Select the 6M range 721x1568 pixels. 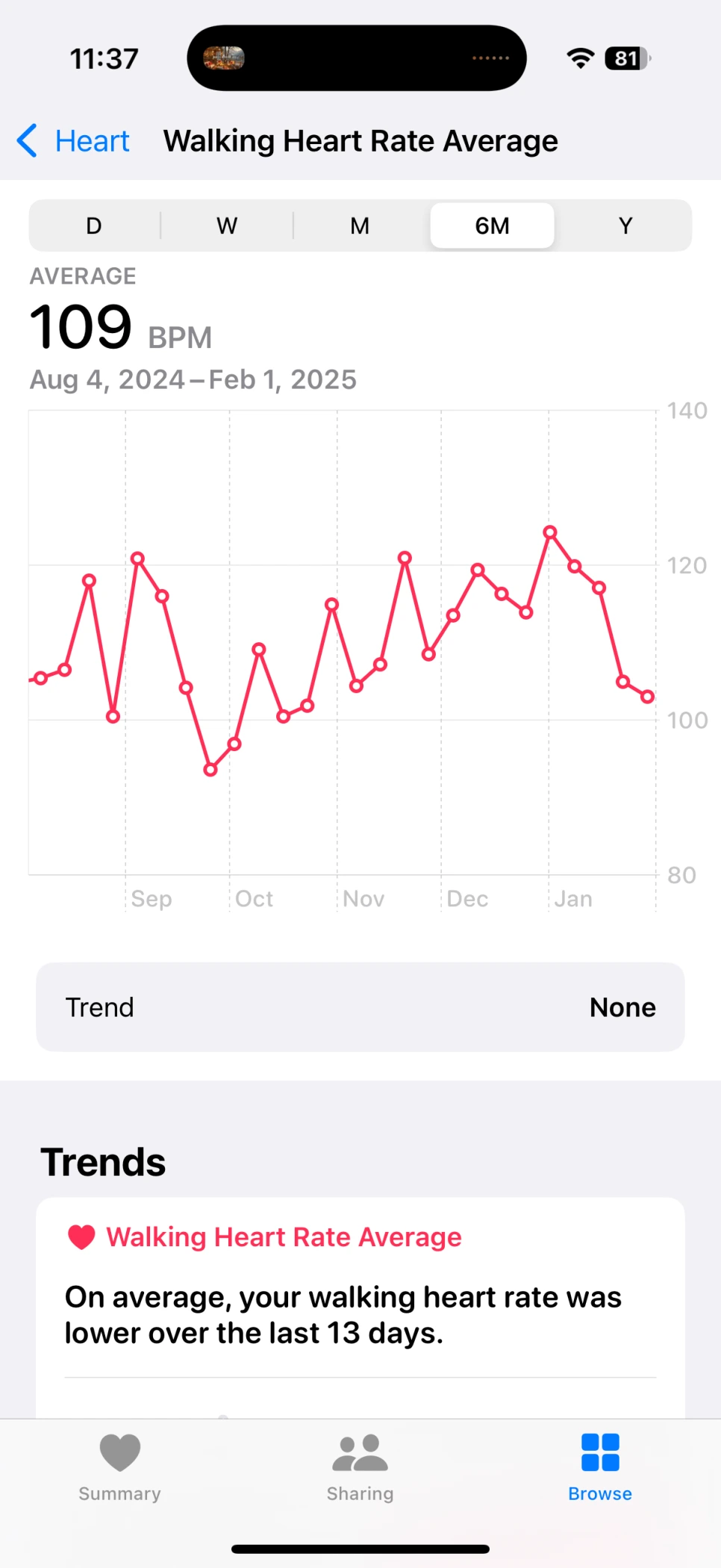pyautogui.click(x=492, y=225)
